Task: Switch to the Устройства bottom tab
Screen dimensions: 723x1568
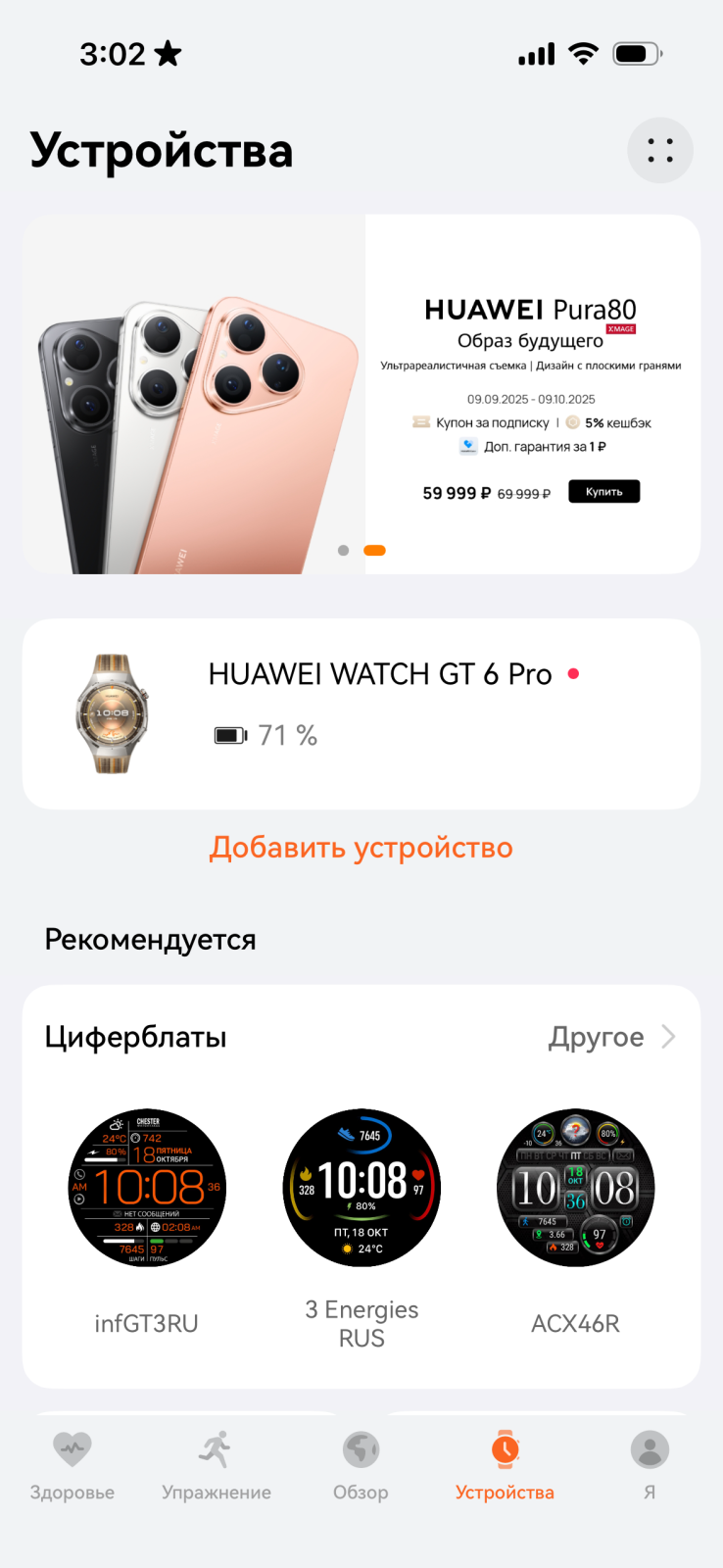Action: pos(504,1464)
